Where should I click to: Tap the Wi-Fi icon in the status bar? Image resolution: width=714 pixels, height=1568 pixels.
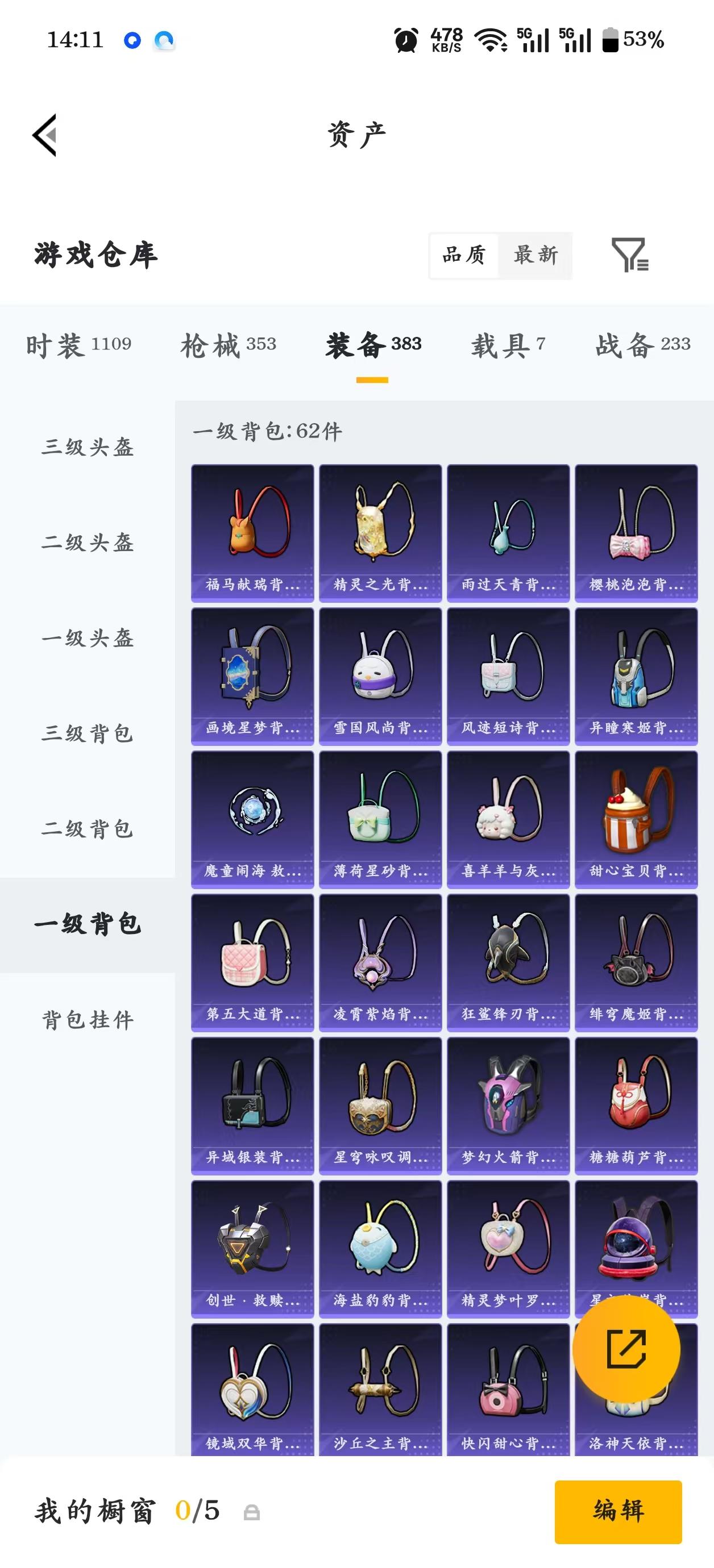click(x=491, y=40)
